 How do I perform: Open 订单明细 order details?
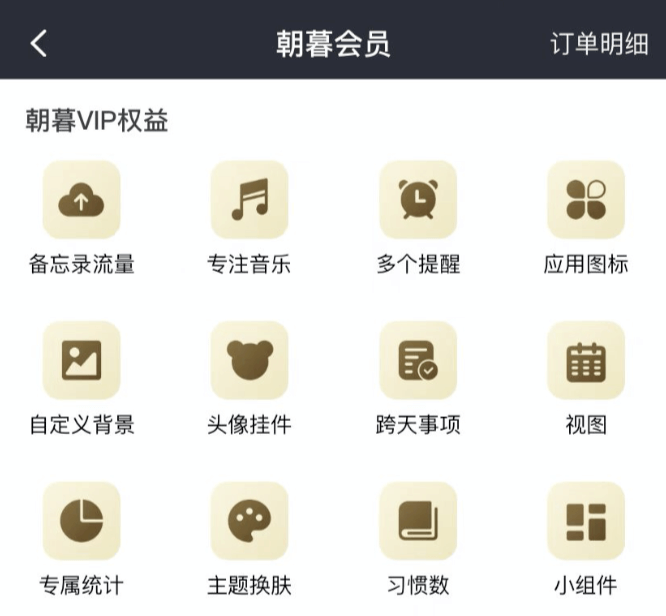599,44
